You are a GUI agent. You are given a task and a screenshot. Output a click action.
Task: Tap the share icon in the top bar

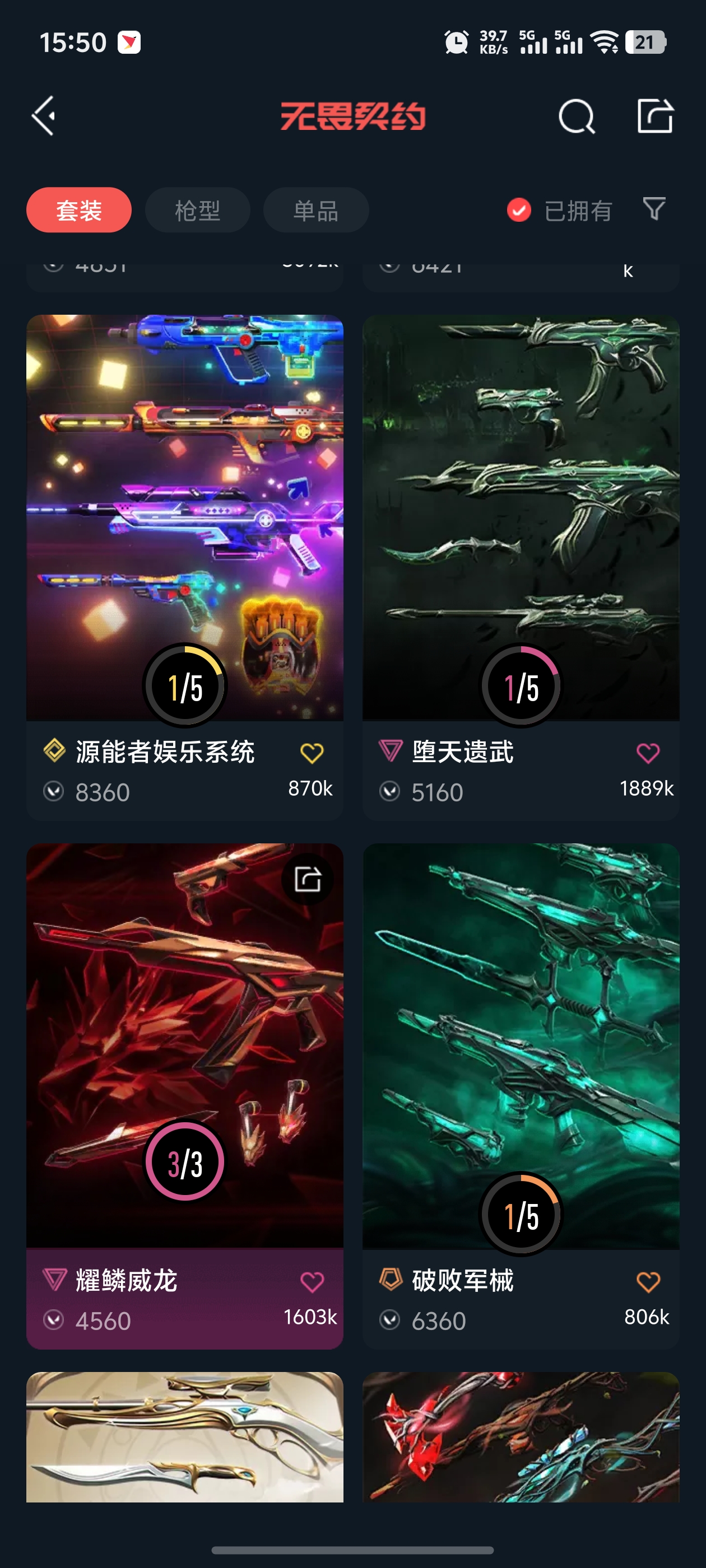coord(655,116)
